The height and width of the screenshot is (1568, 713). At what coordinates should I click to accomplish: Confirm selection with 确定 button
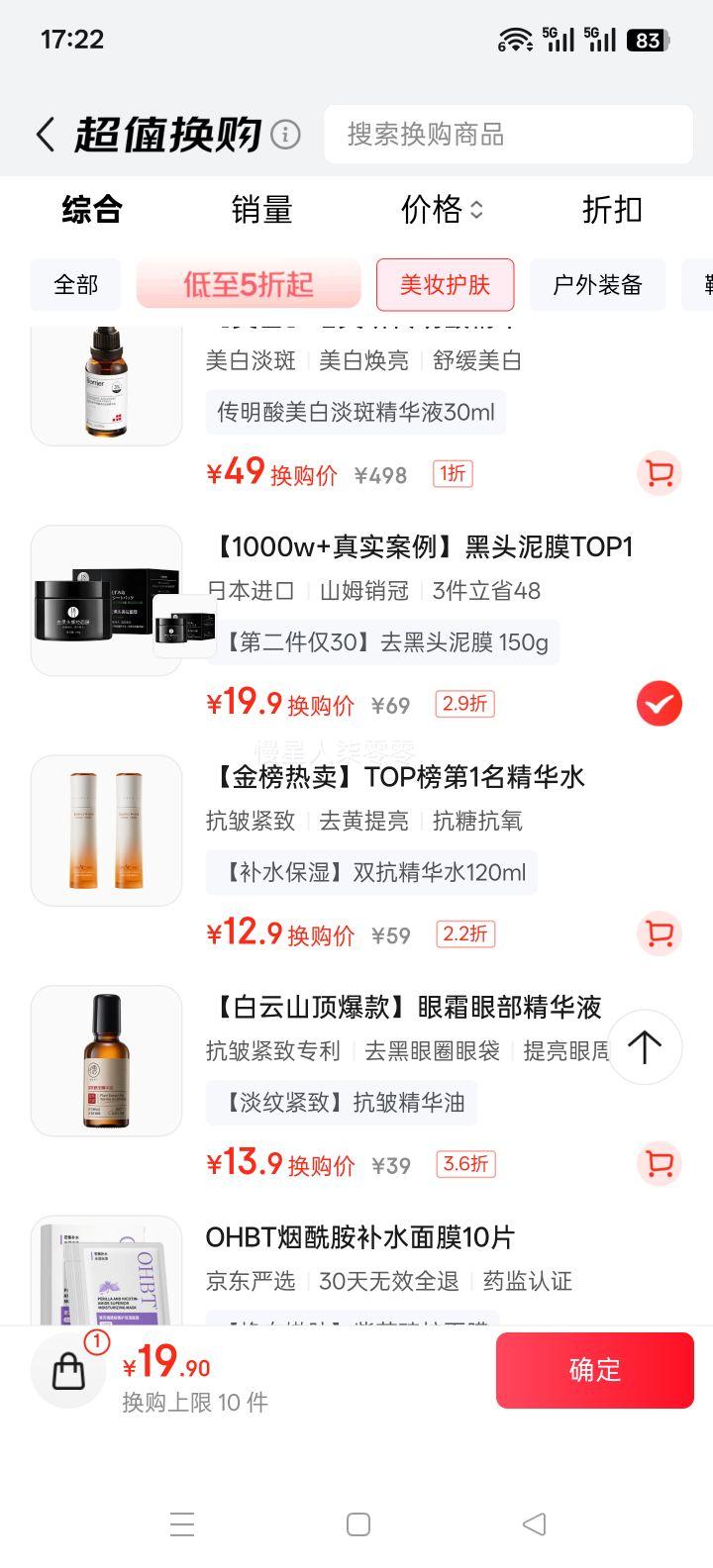coord(594,1370)
